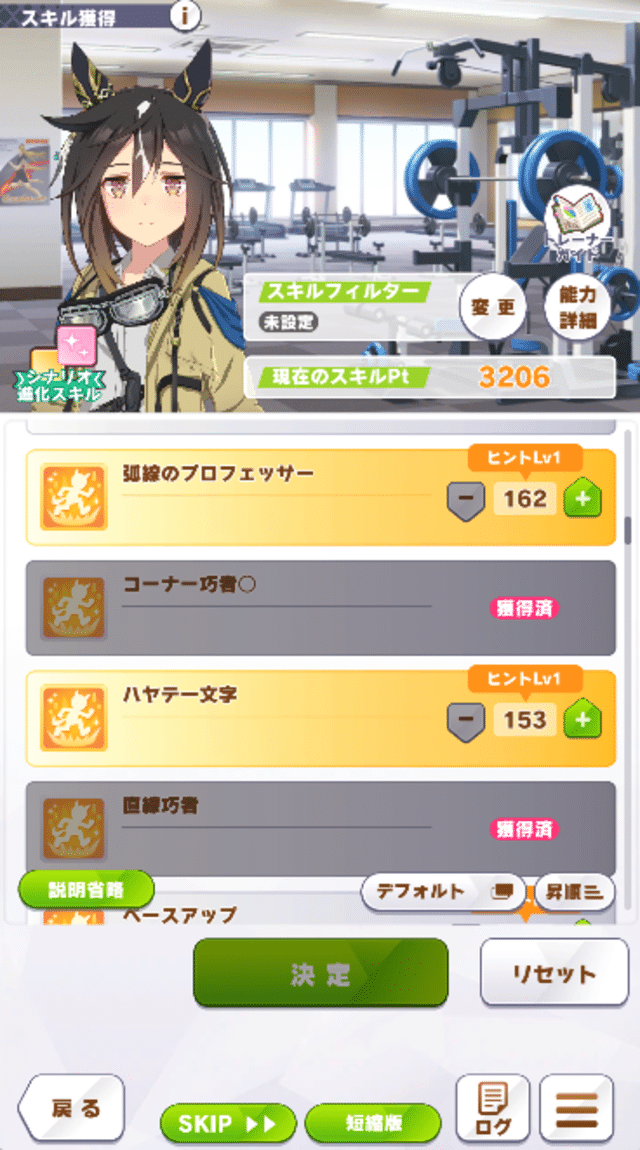Remove skill 弧線のプロフェッサー with minus

(x=465, y=498)
